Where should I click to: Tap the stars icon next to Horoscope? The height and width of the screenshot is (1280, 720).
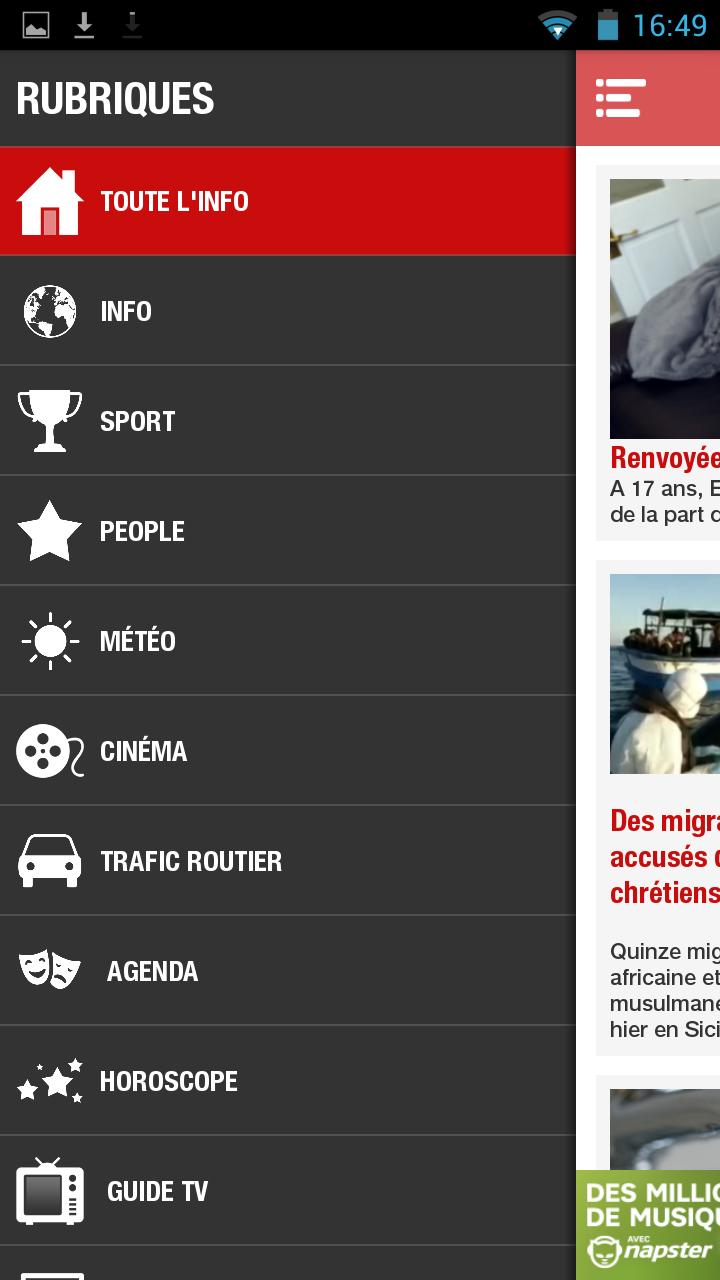[49, 1081]
